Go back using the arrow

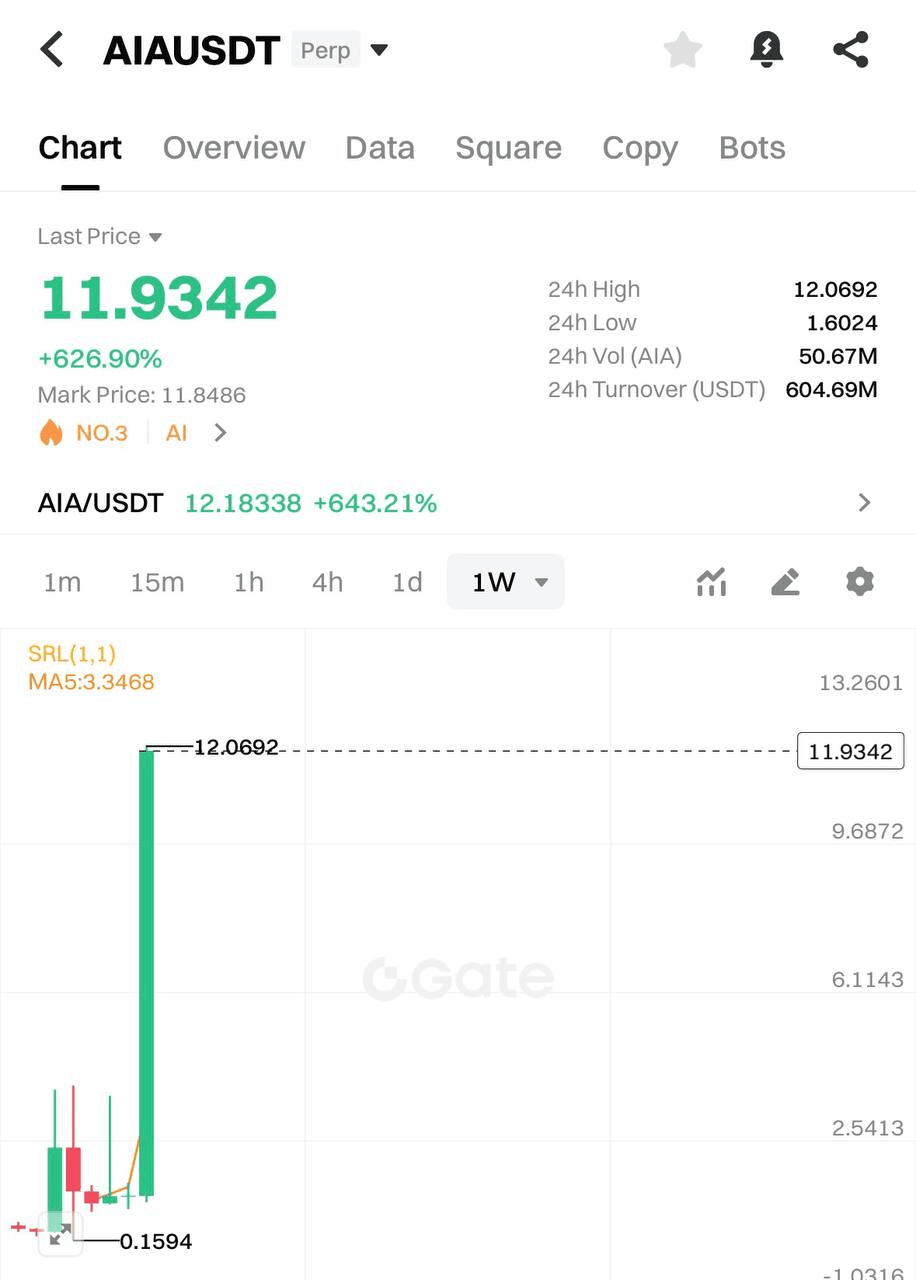52,49
